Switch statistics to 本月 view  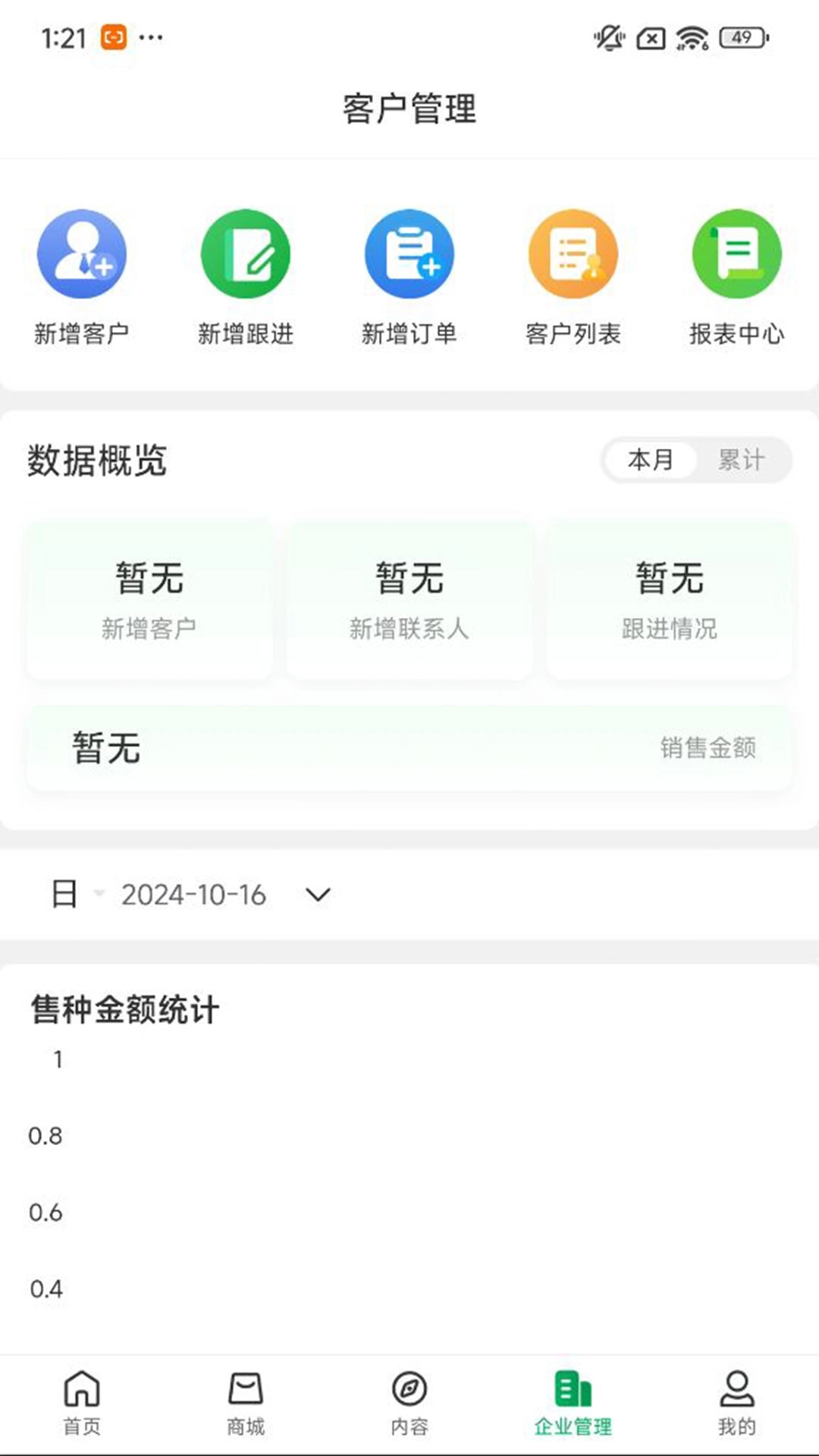pos(652,460)
